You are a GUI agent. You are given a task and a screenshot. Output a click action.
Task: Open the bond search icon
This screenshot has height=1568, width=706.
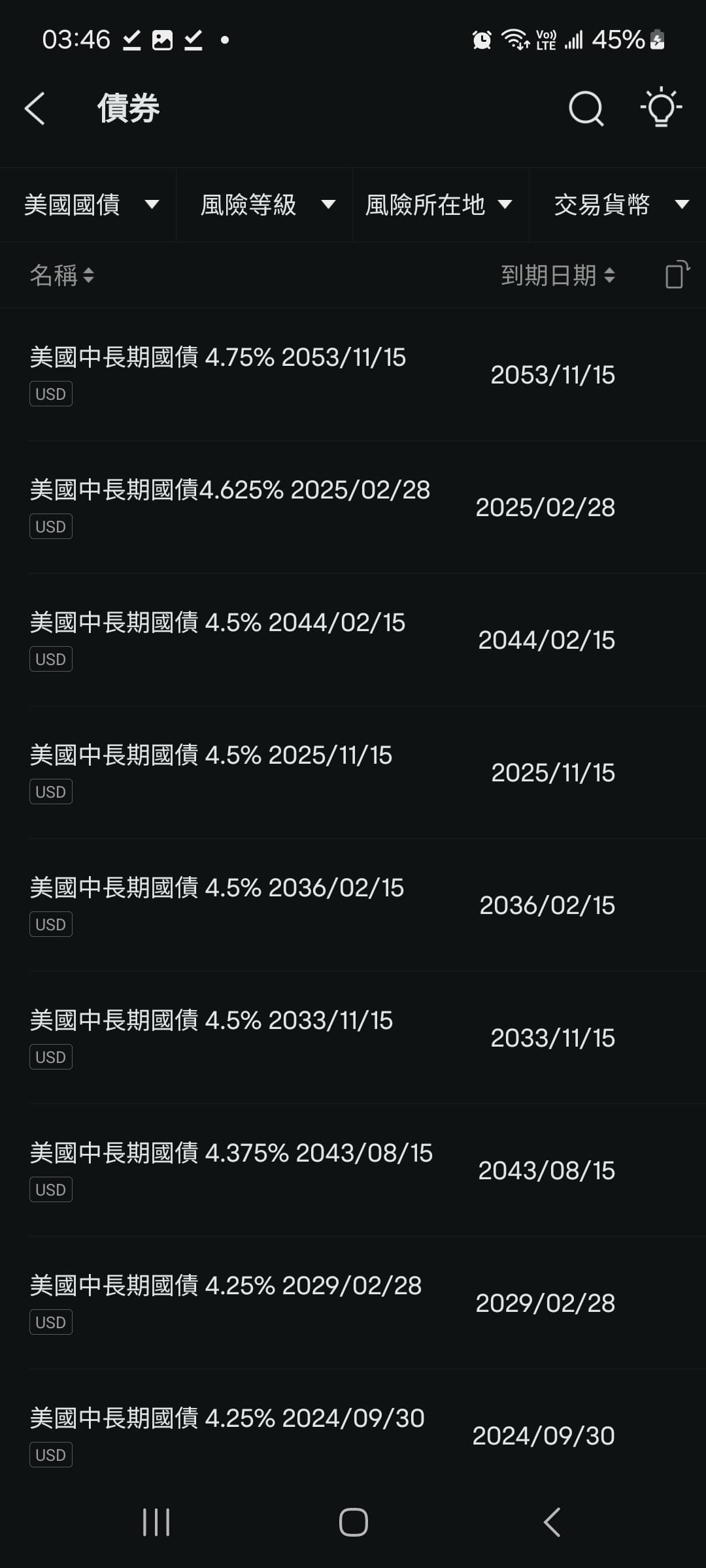pos(586,108)
